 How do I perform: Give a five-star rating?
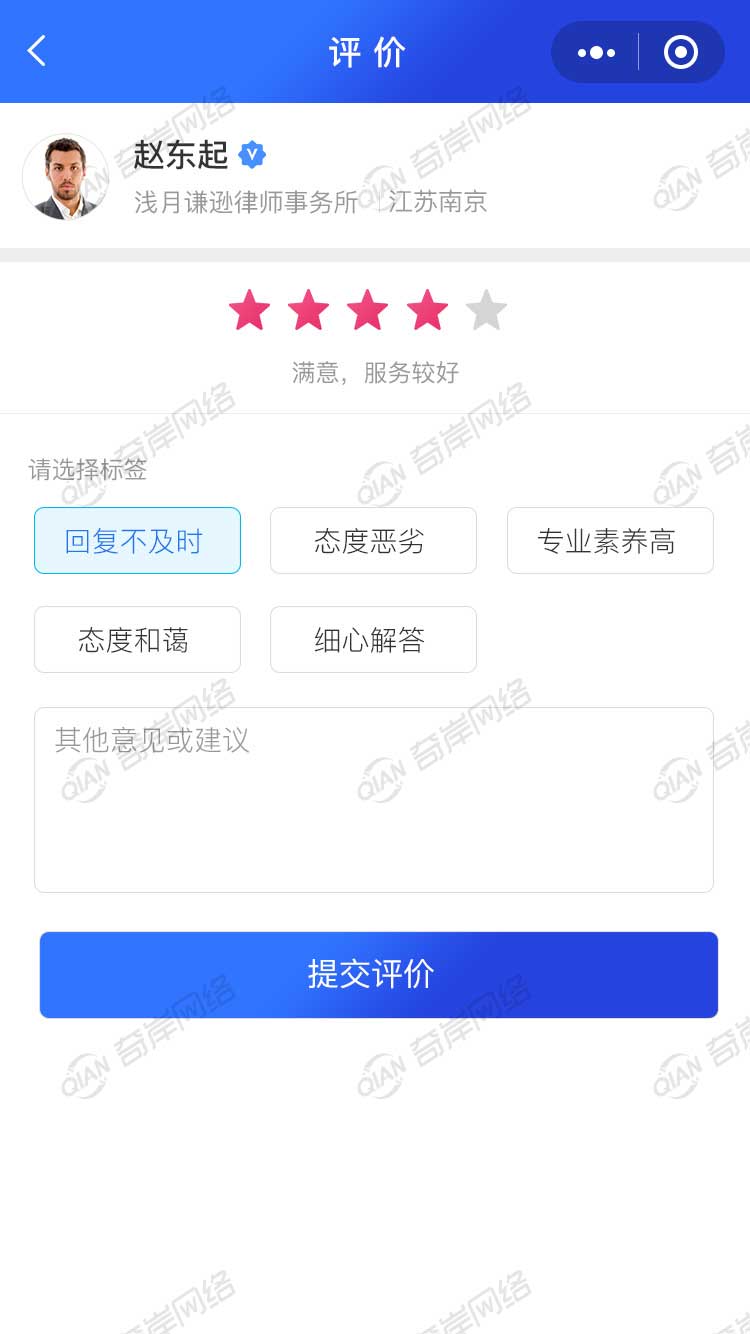487,310
